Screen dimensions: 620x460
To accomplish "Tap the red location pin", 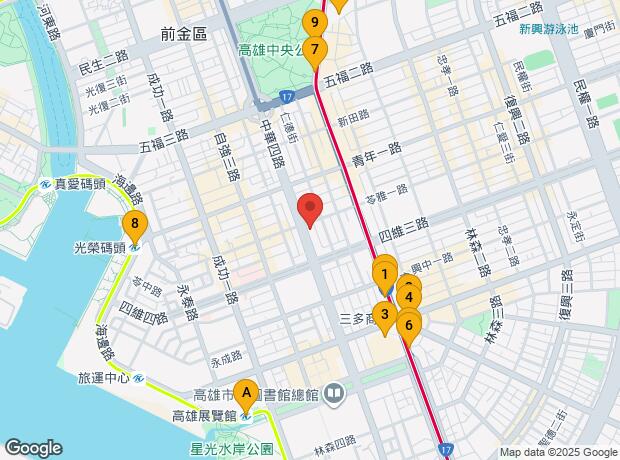I will click(311, 208).
